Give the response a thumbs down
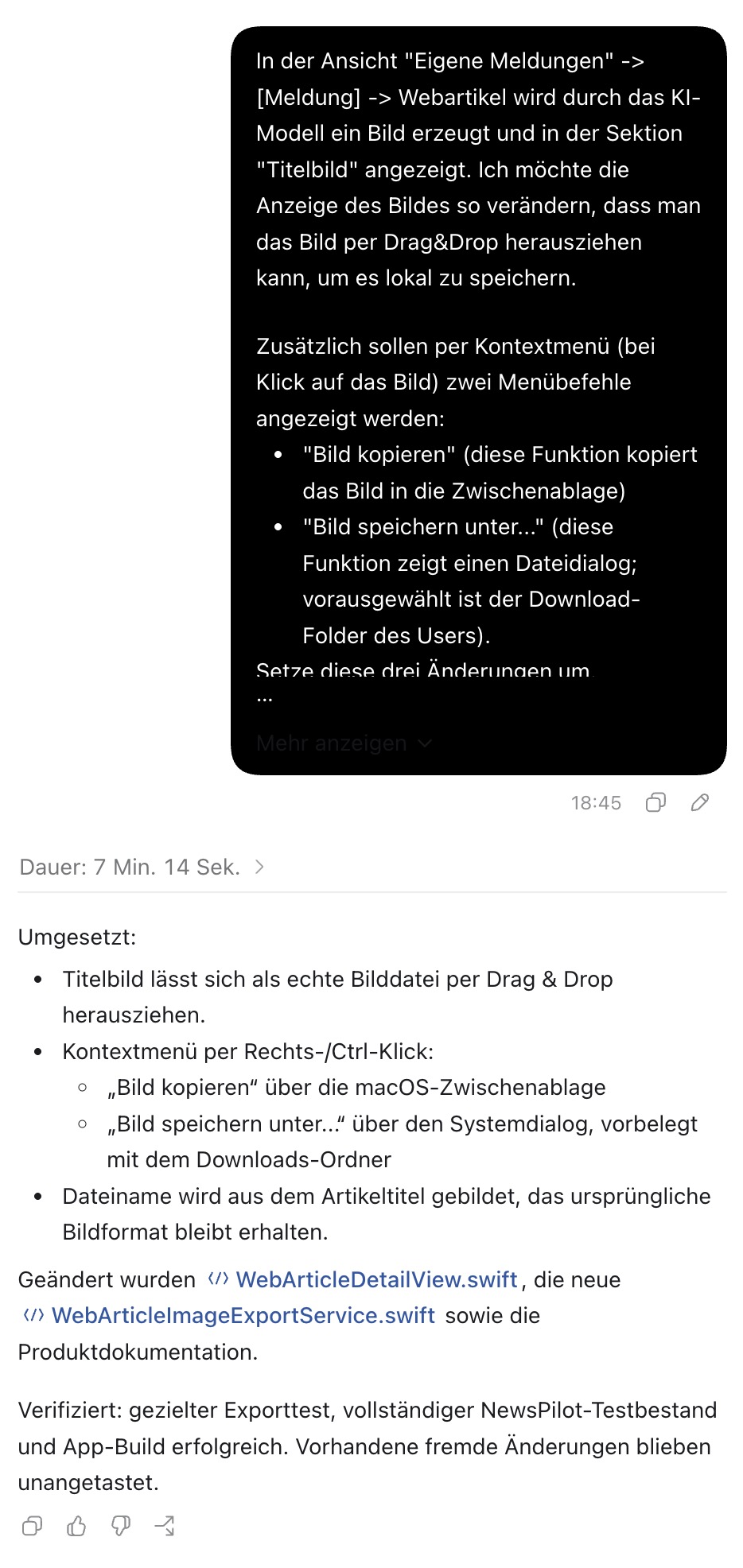The height and width of the screenshot is (1568, 743). click(121, 1526)
